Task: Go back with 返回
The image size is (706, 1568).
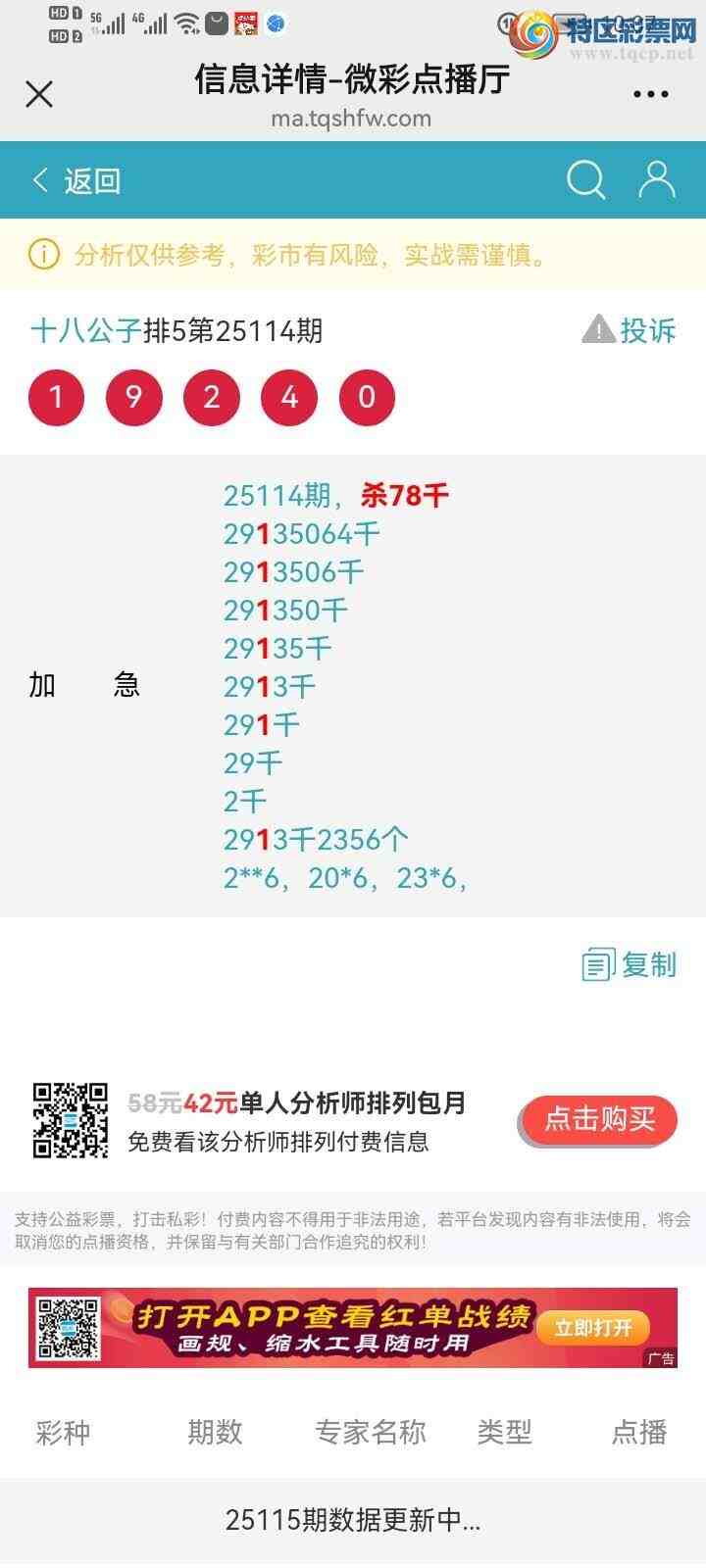Action: [76, 180]
